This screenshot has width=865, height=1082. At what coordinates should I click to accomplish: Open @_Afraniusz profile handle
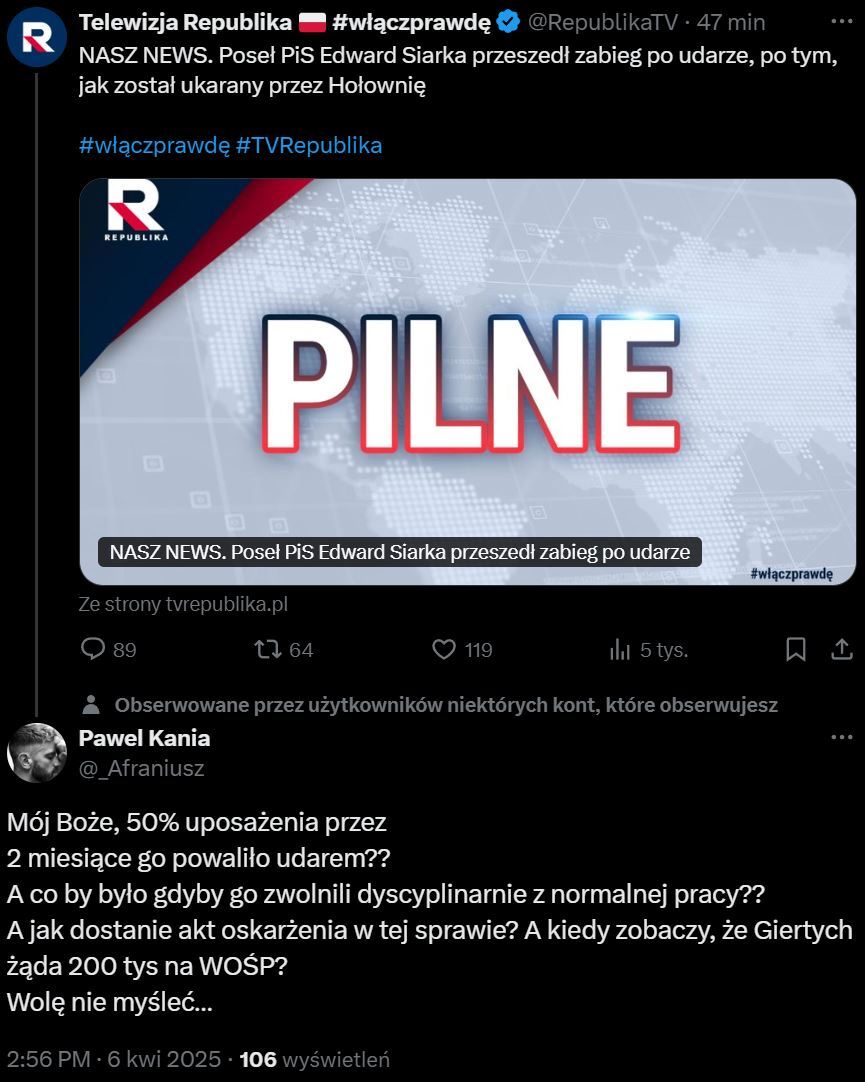coord(141,766)
